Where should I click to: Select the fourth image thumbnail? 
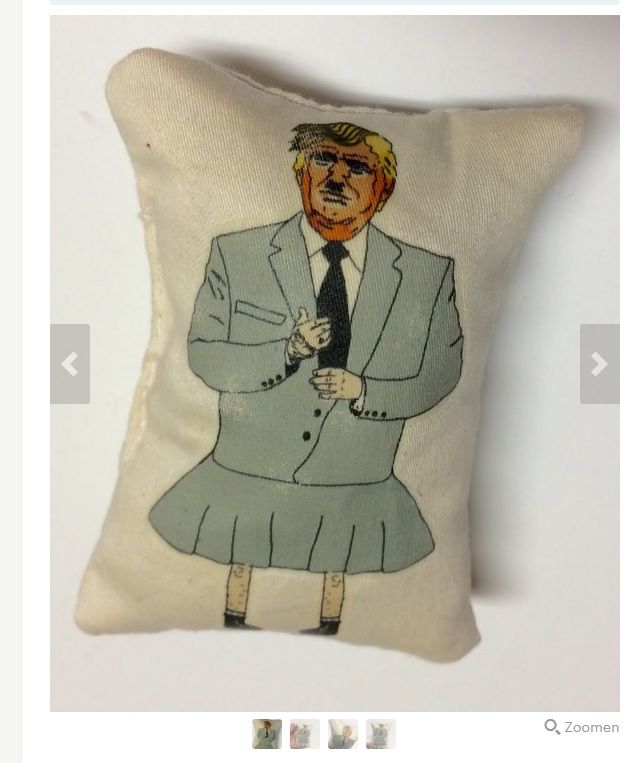[x=381, y=734]
